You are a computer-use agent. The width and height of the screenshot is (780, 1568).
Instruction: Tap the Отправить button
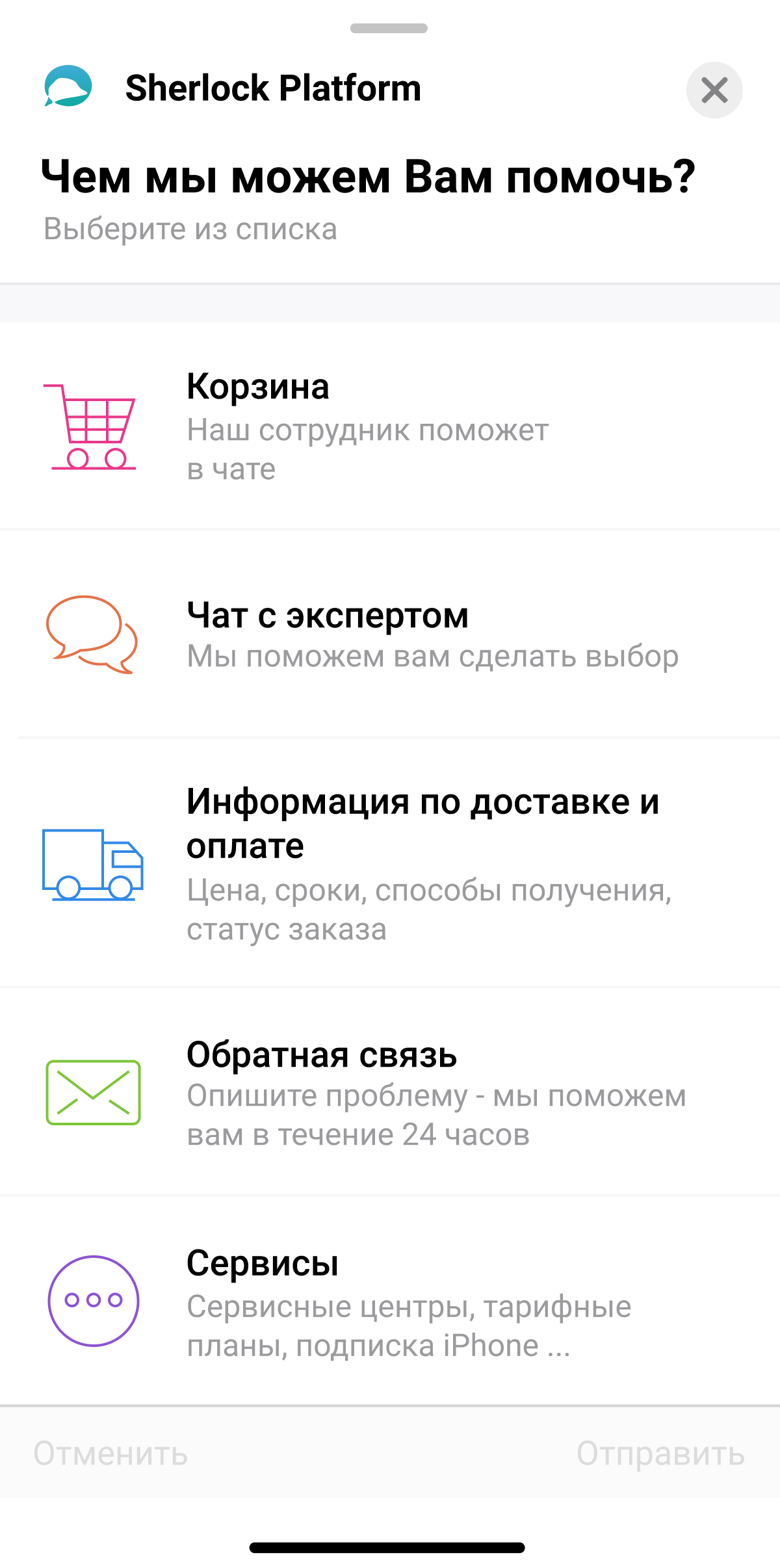tap(660, 1454)
